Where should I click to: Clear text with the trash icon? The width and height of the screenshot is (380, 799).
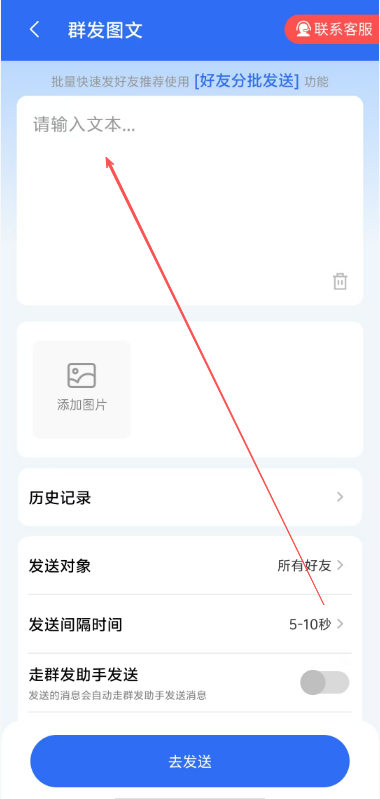pos(340,281)
